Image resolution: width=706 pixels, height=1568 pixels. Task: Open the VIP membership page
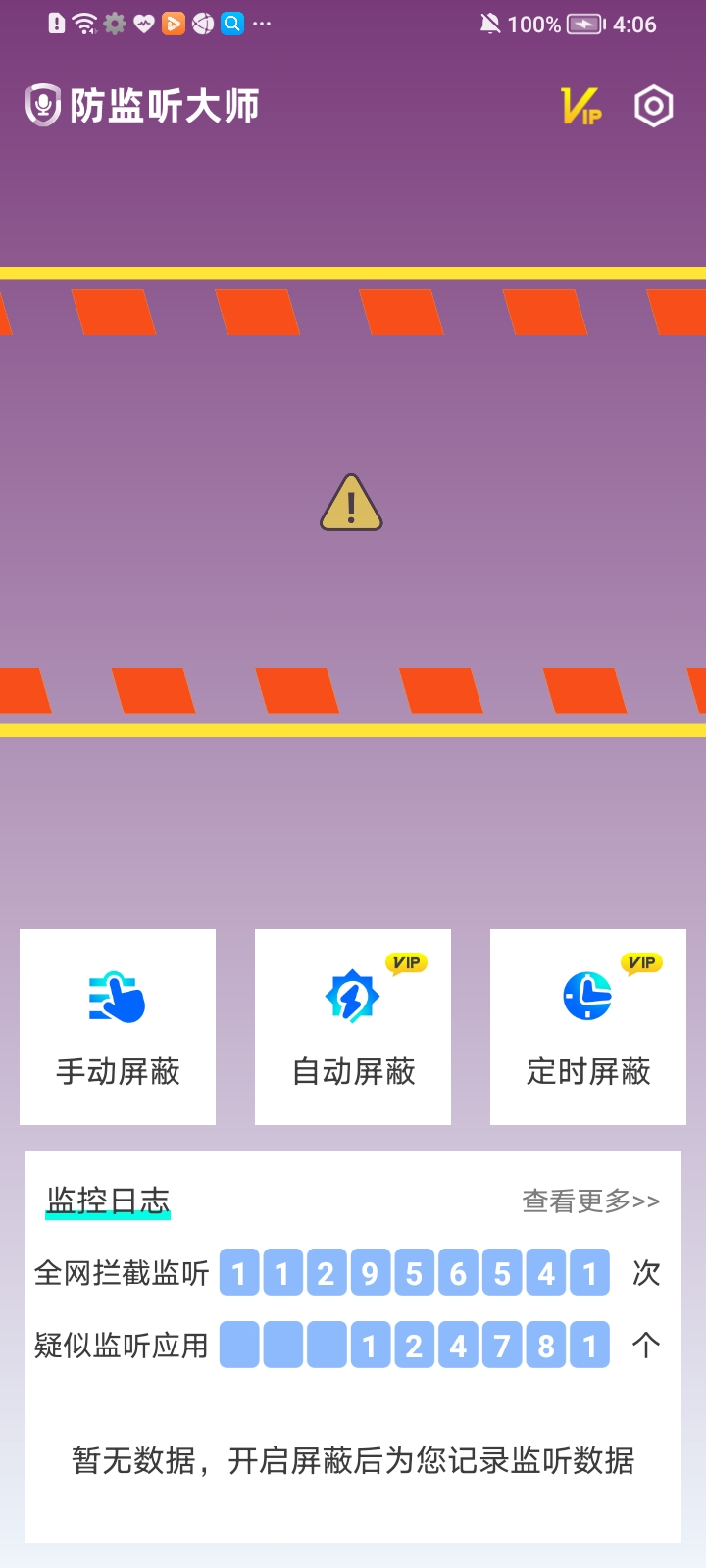[580, 106]
